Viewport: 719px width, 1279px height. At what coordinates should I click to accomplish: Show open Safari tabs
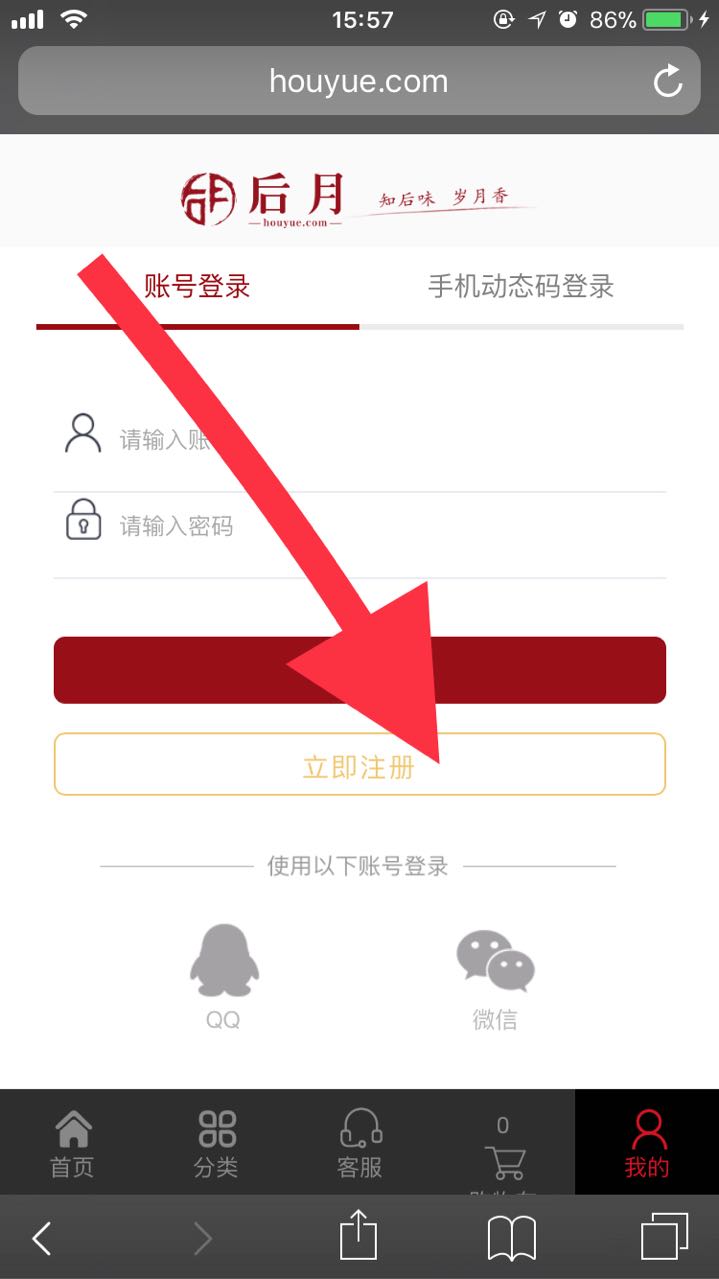(664, 1238)
